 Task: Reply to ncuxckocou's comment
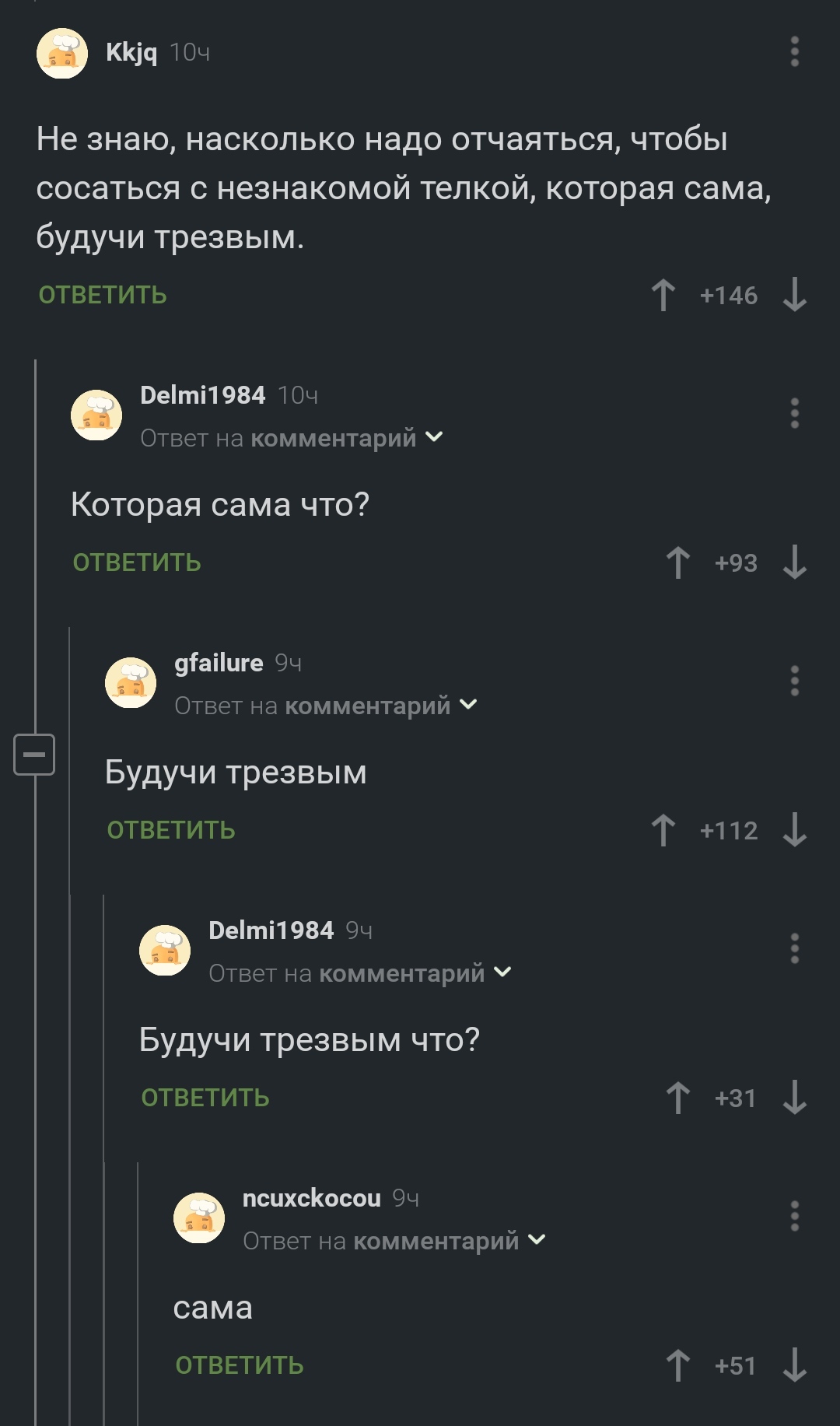coord(240,1365)
